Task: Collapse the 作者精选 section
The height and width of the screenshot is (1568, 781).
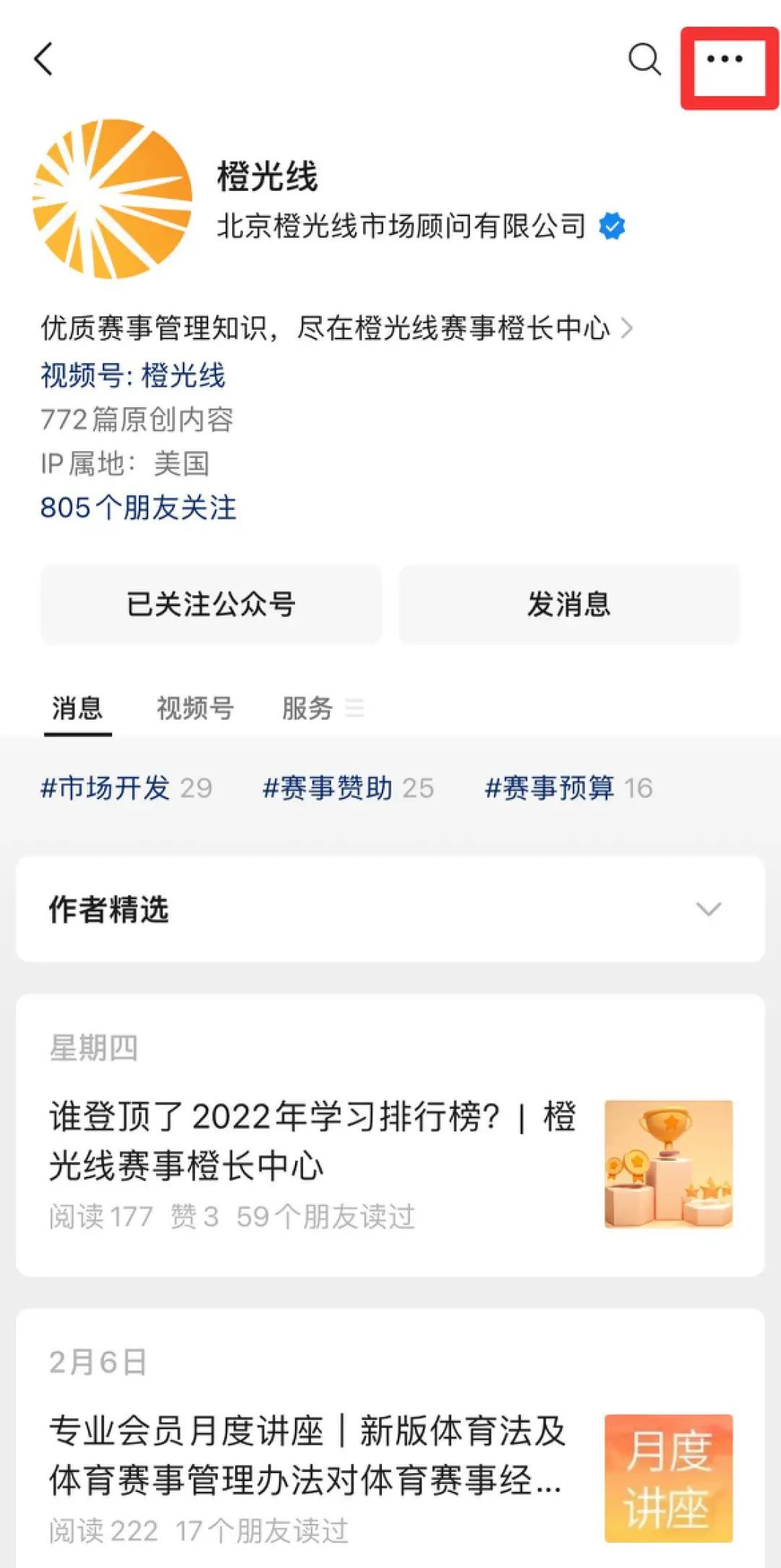Action: (x=710, y=908)
